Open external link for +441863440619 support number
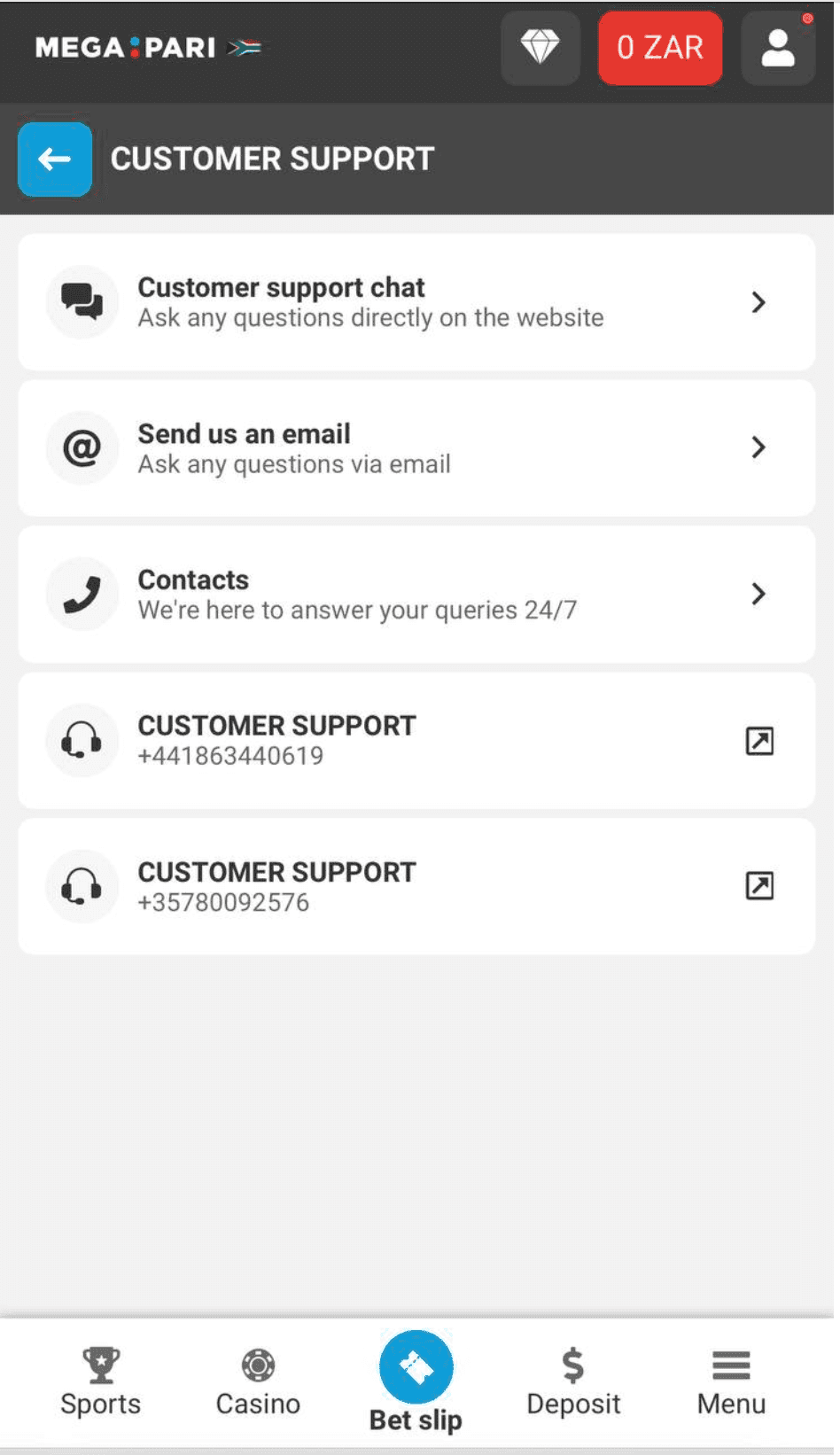 (x=758, y=740)
